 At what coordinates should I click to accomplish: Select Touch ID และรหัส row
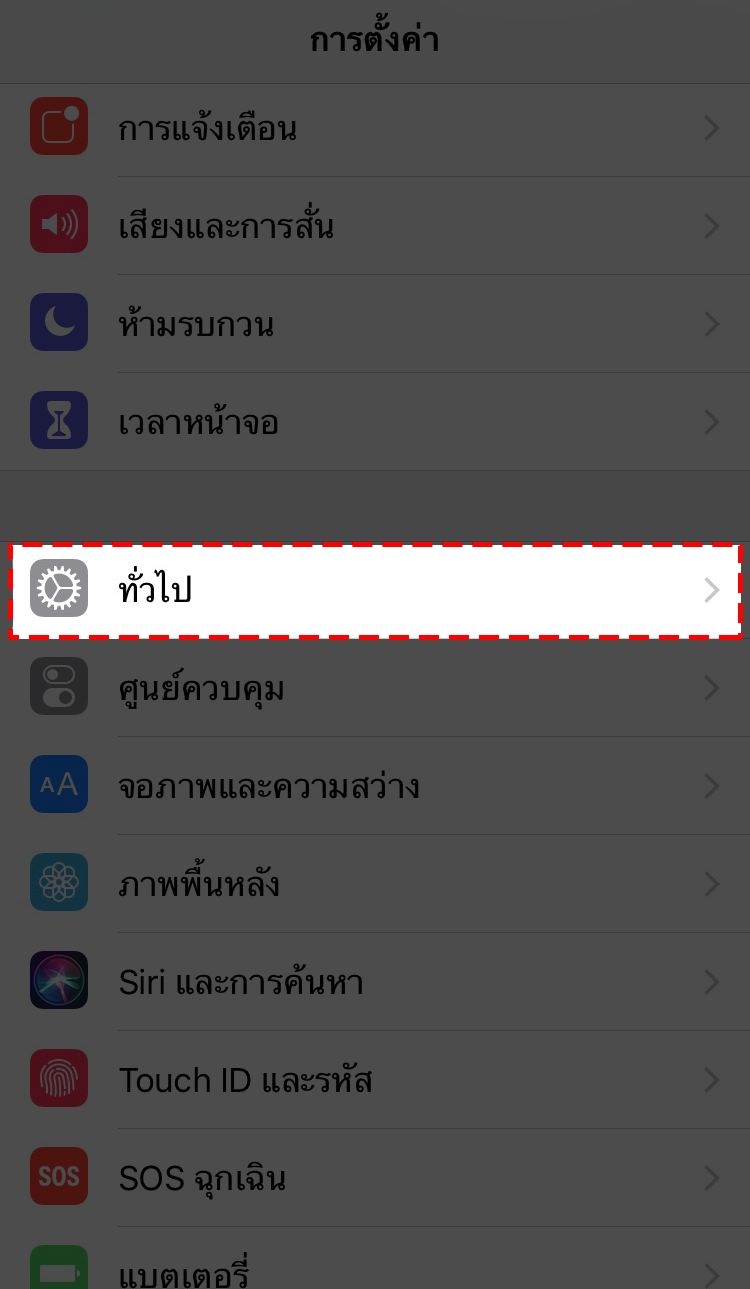tap(375, 1080)
